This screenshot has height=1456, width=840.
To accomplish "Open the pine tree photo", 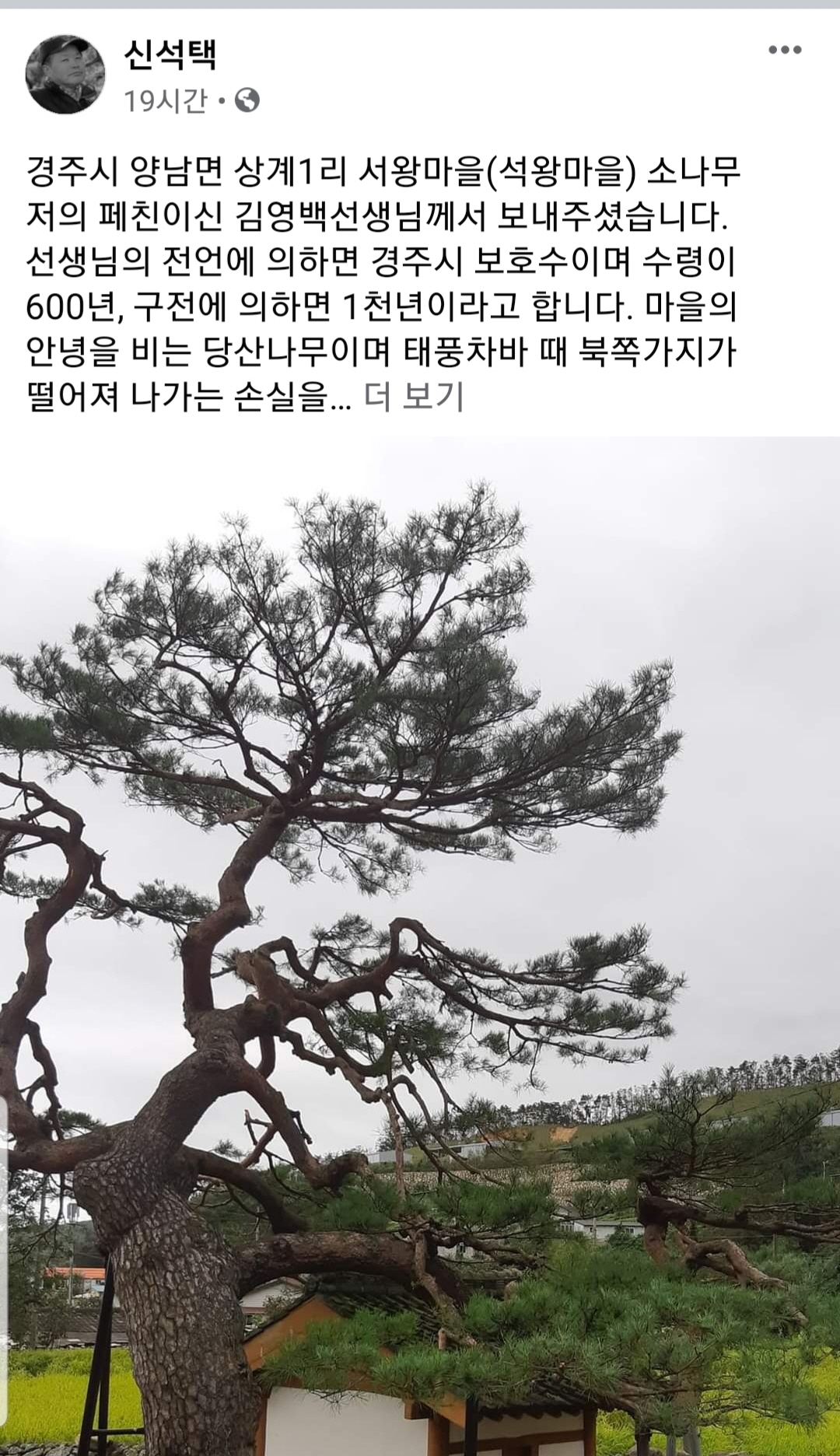I will [x=420, y=946].
